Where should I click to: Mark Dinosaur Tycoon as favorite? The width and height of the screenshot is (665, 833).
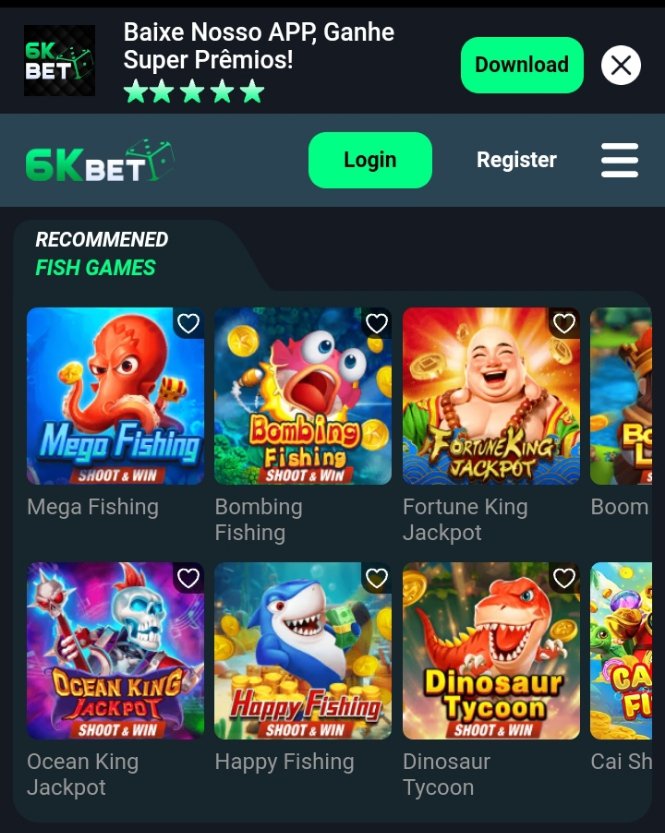(x=564, y=578)
